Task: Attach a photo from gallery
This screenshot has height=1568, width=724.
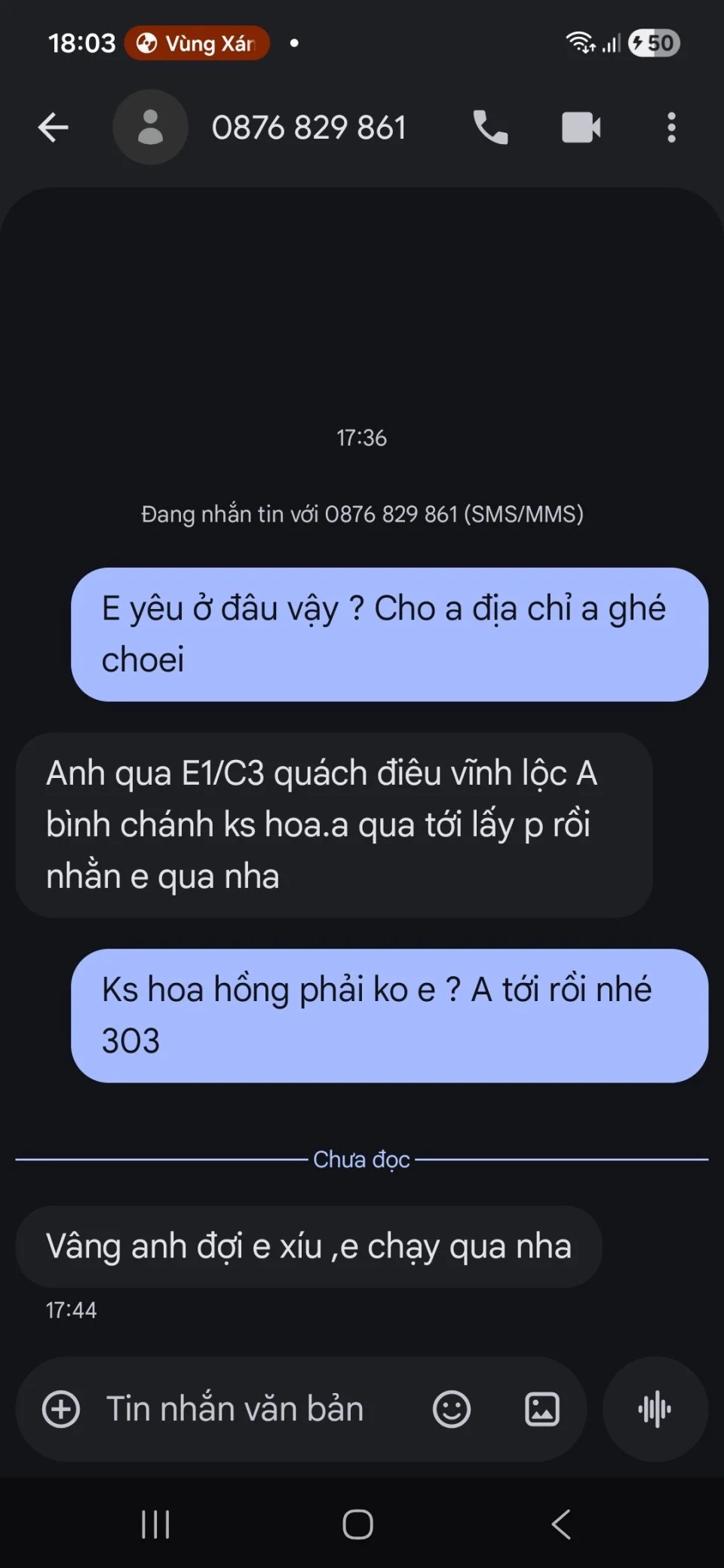Action: click(x=541, y=1409)
